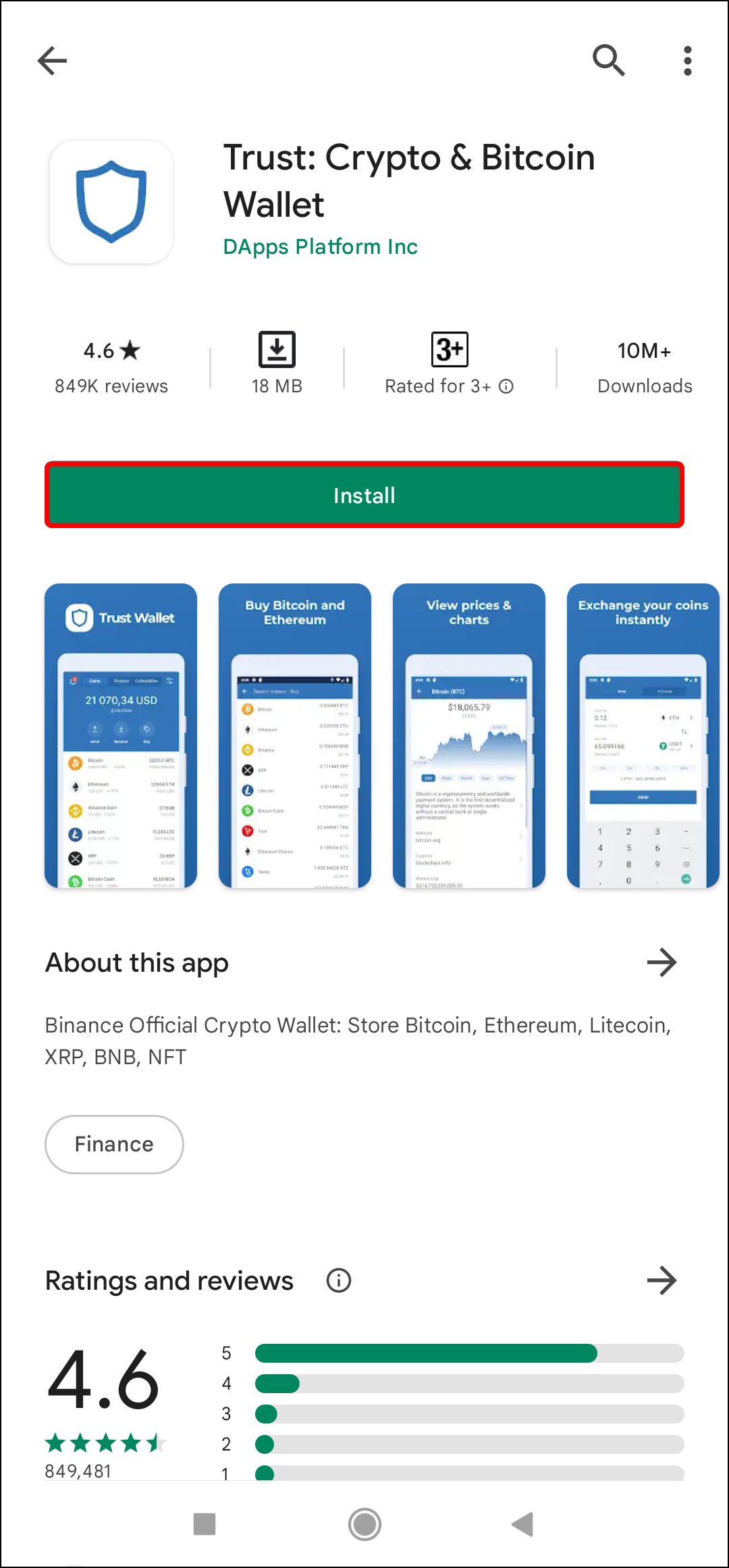Install Trust: Crypto & Bitcoin Wallet
Viewport: 729px width, 1568px height.
(364, 495)
